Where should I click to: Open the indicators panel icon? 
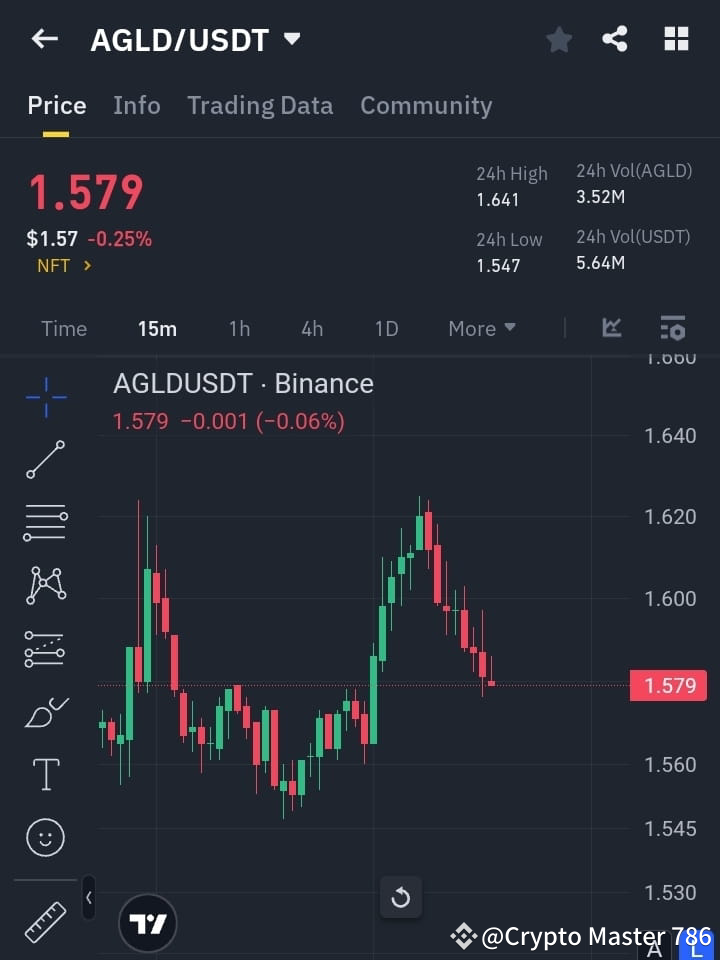tap(673, 328)
